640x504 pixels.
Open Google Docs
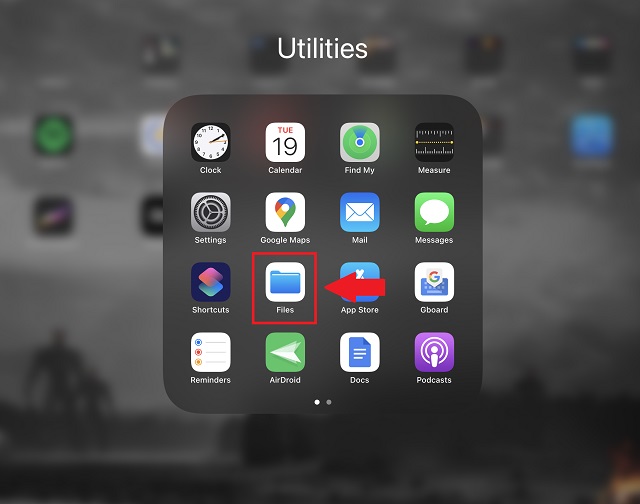[359, 353]
